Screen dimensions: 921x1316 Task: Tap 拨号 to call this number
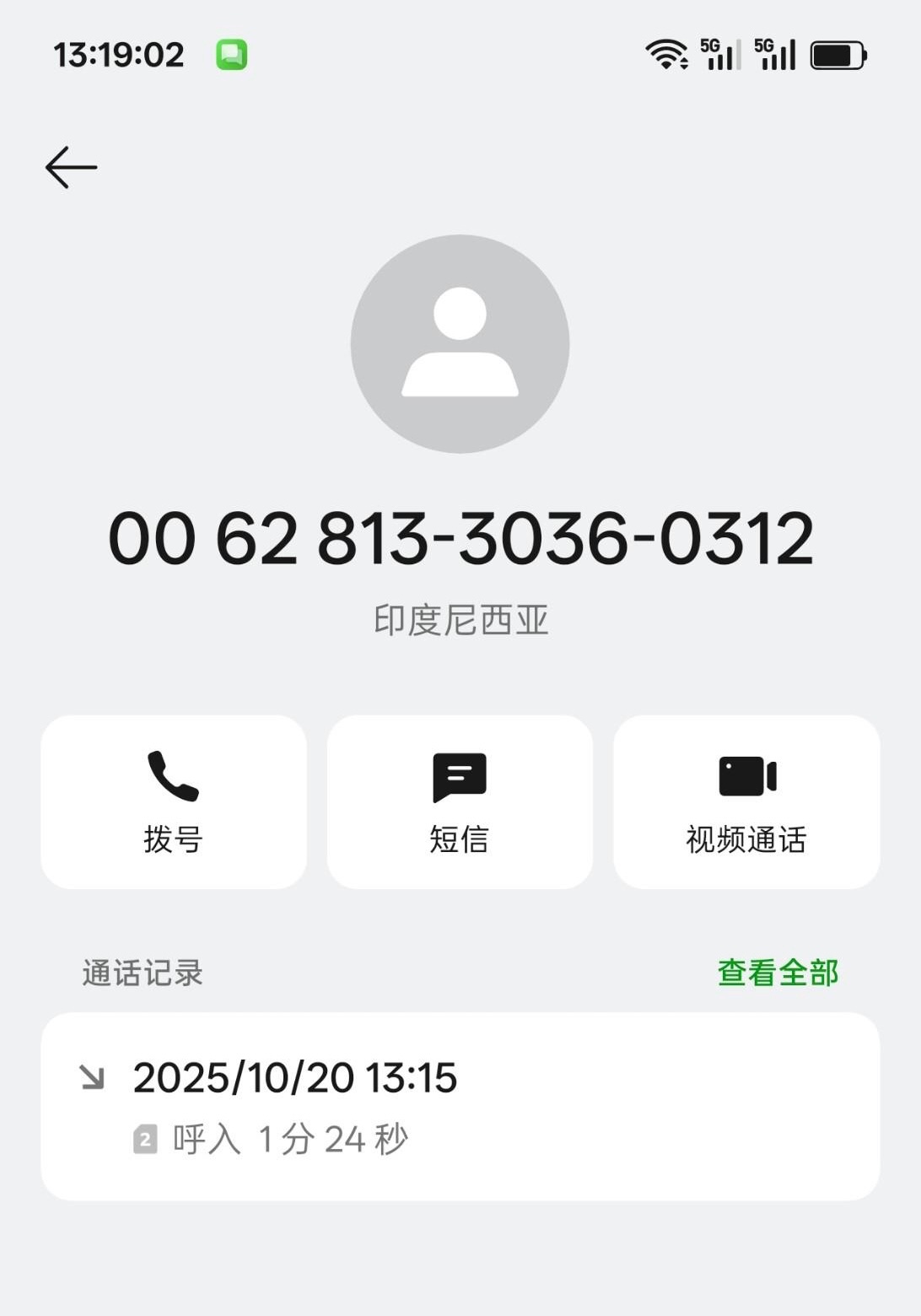tap(174, 801)
